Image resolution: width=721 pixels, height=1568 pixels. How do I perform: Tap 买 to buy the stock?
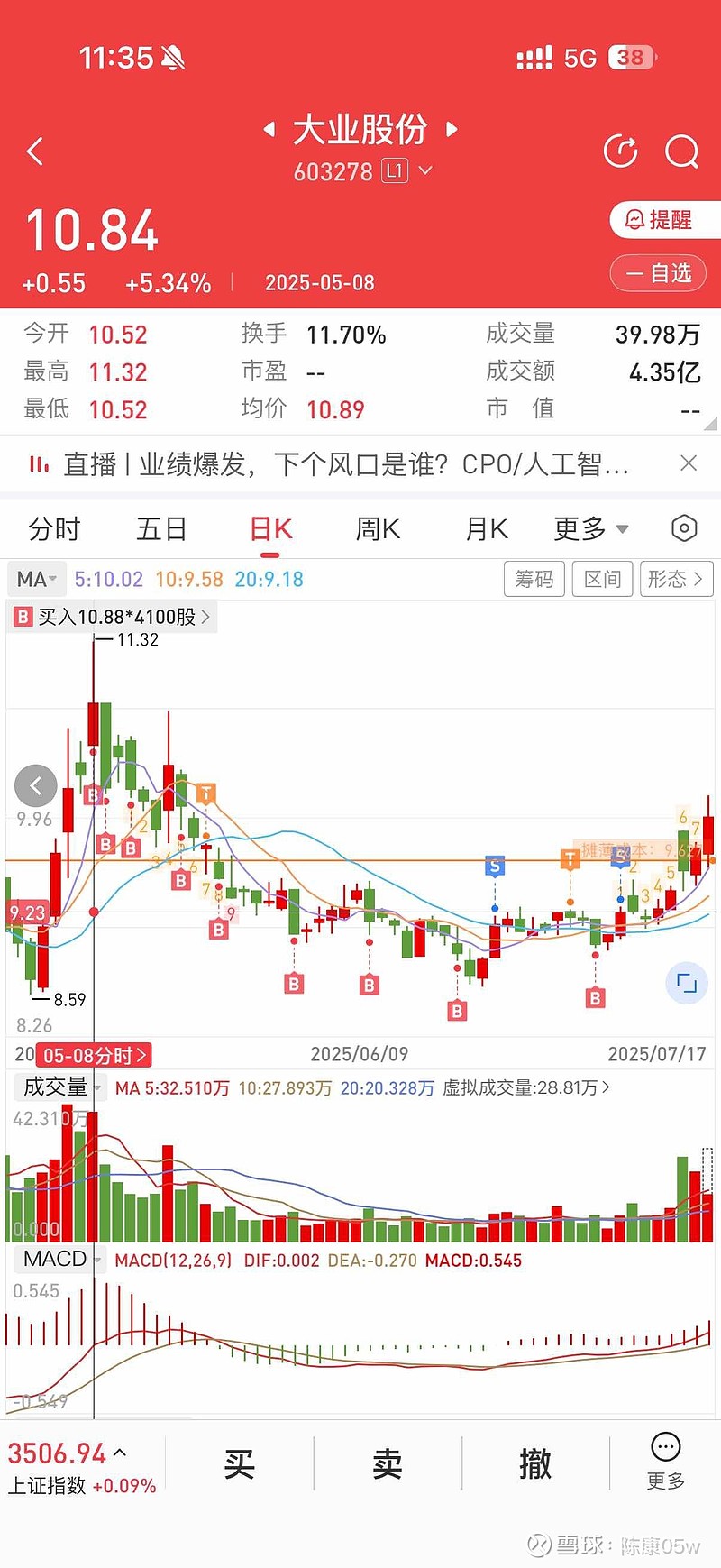[239, 1464]
